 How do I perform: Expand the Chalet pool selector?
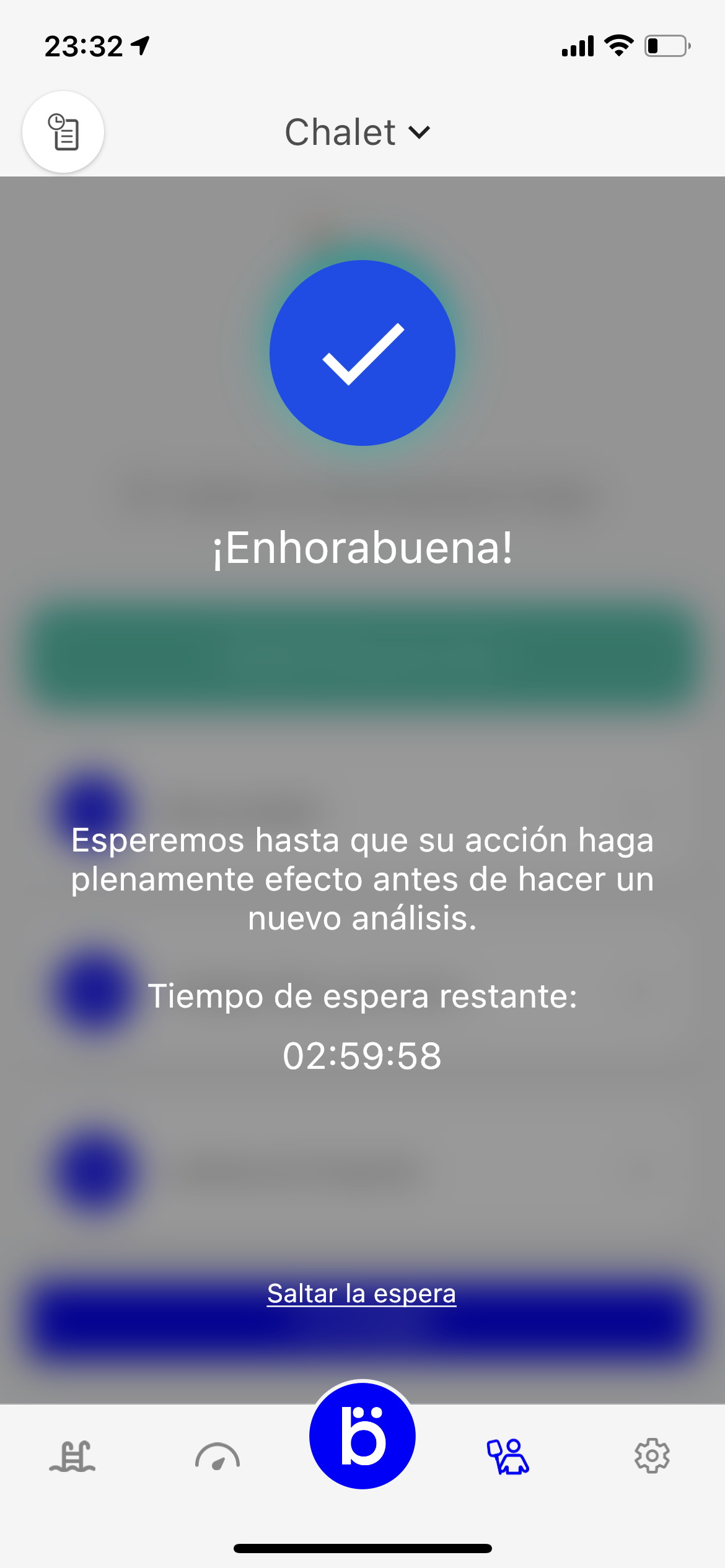358,132
